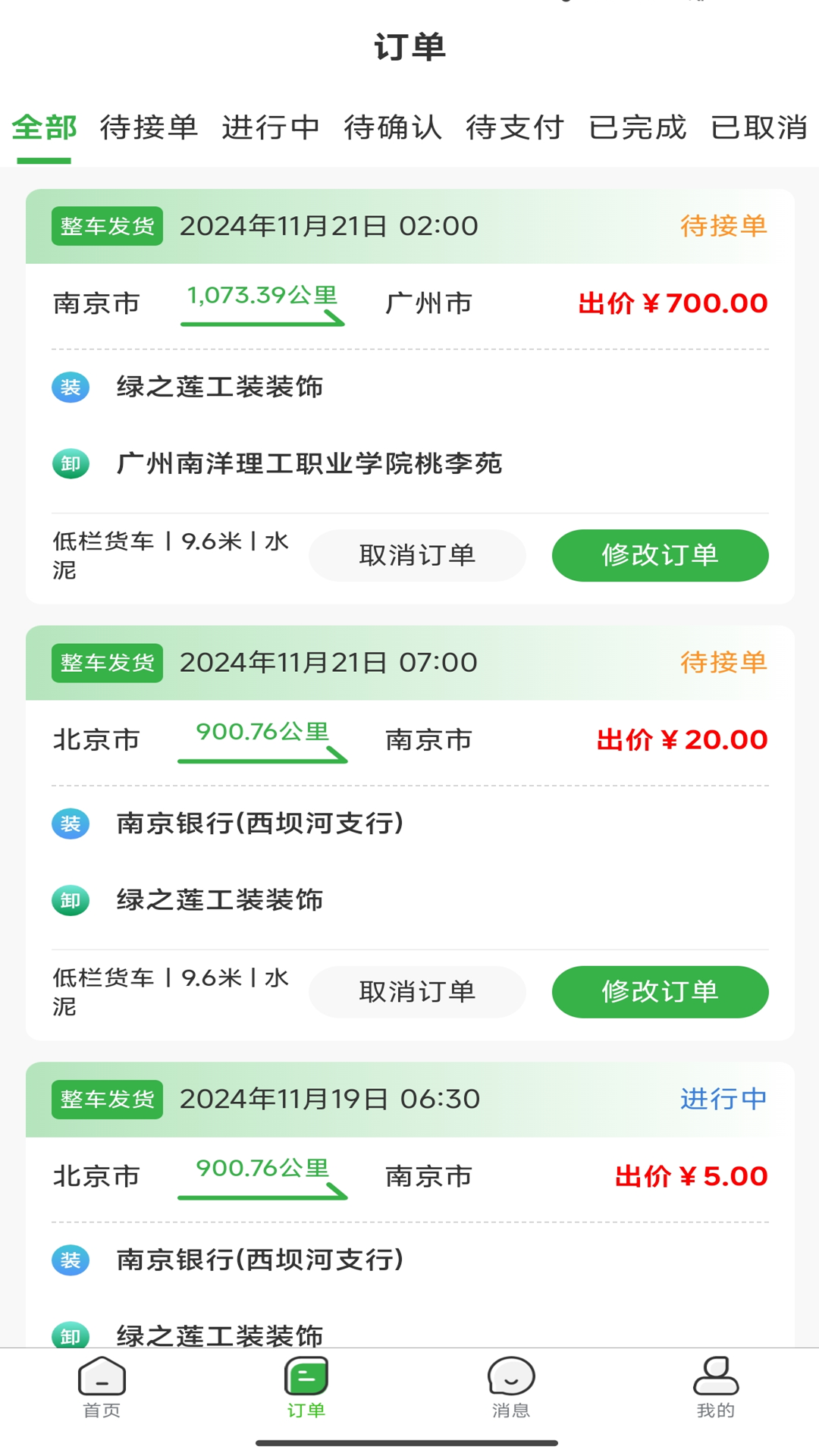Switch to the 全部 tab
Viewport: 819px width, 1456px height.
[x=43, y=127]
